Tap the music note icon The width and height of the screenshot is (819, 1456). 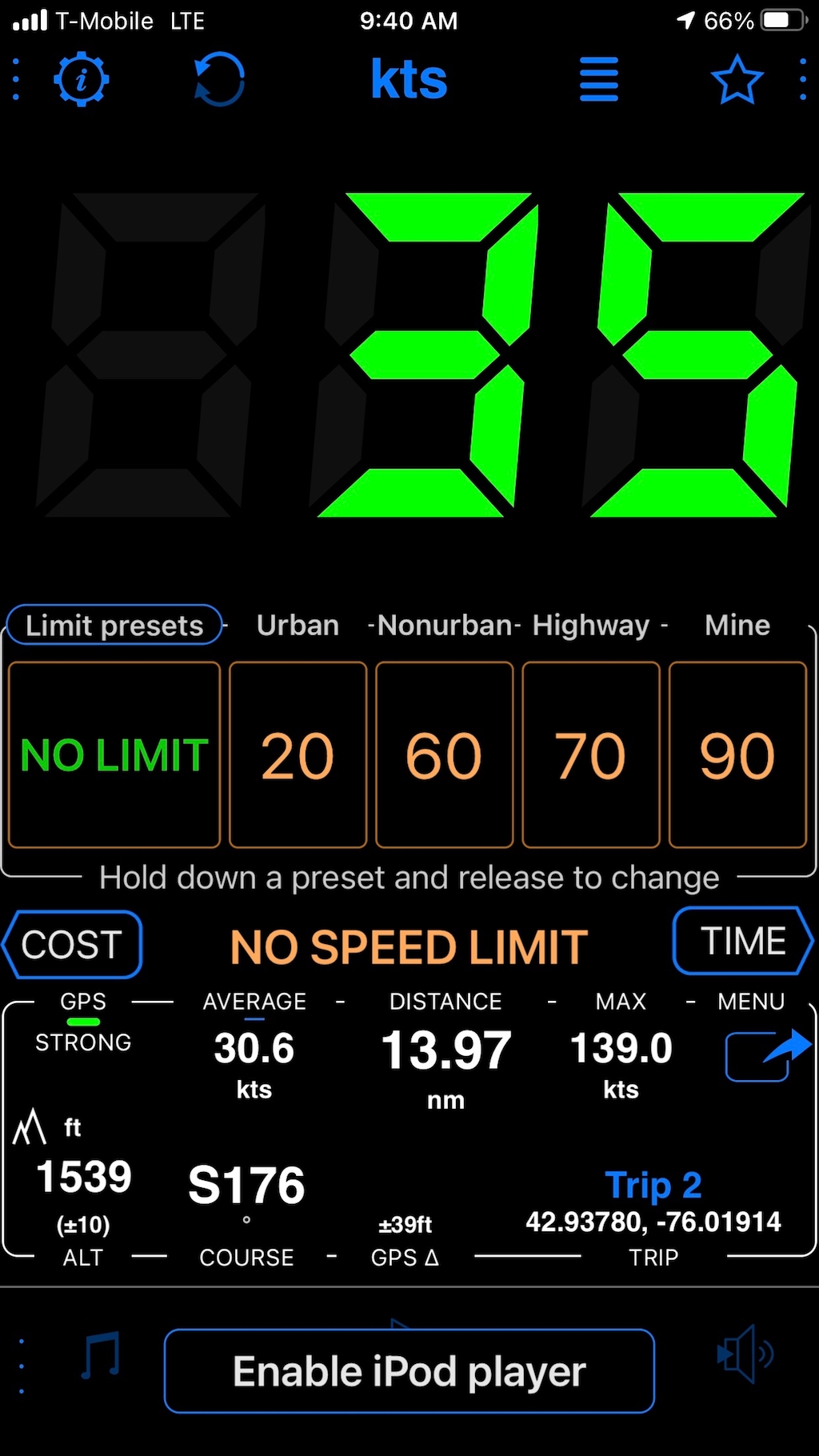pos(101,1355)
